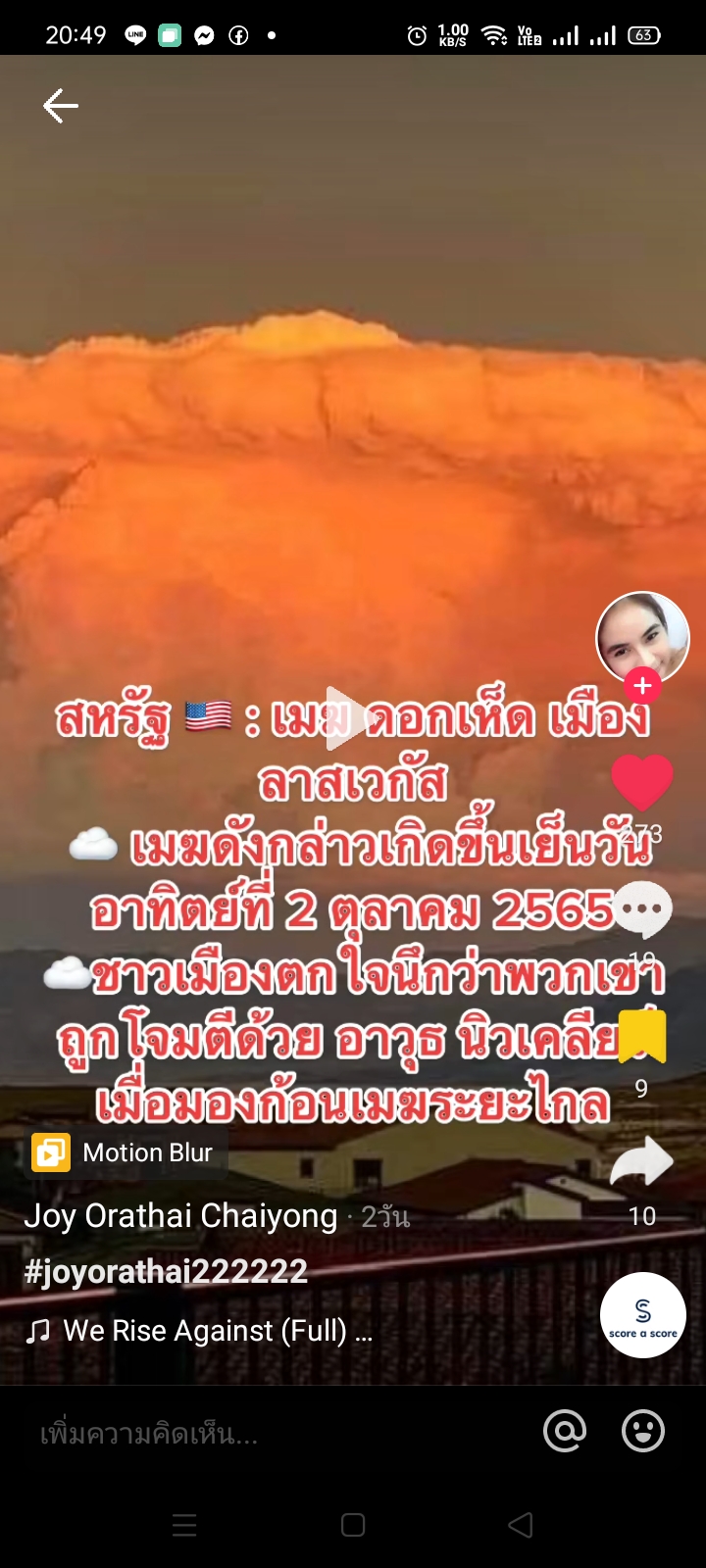Go to the system home screen
The image size is (706, 1568).
click(x=353, y=1525)
